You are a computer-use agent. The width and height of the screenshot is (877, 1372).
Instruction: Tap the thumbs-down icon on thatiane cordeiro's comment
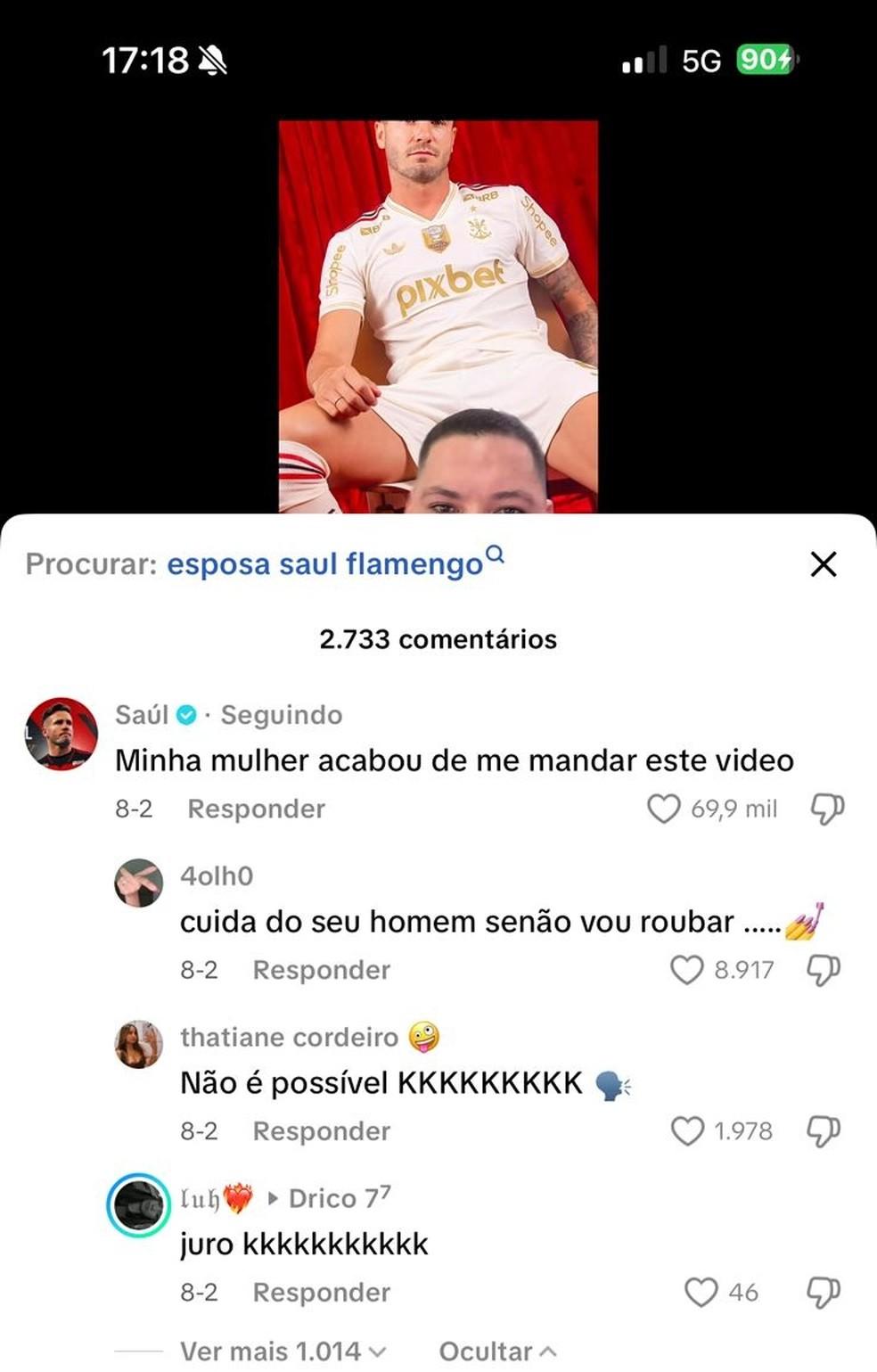(822, 1130)
